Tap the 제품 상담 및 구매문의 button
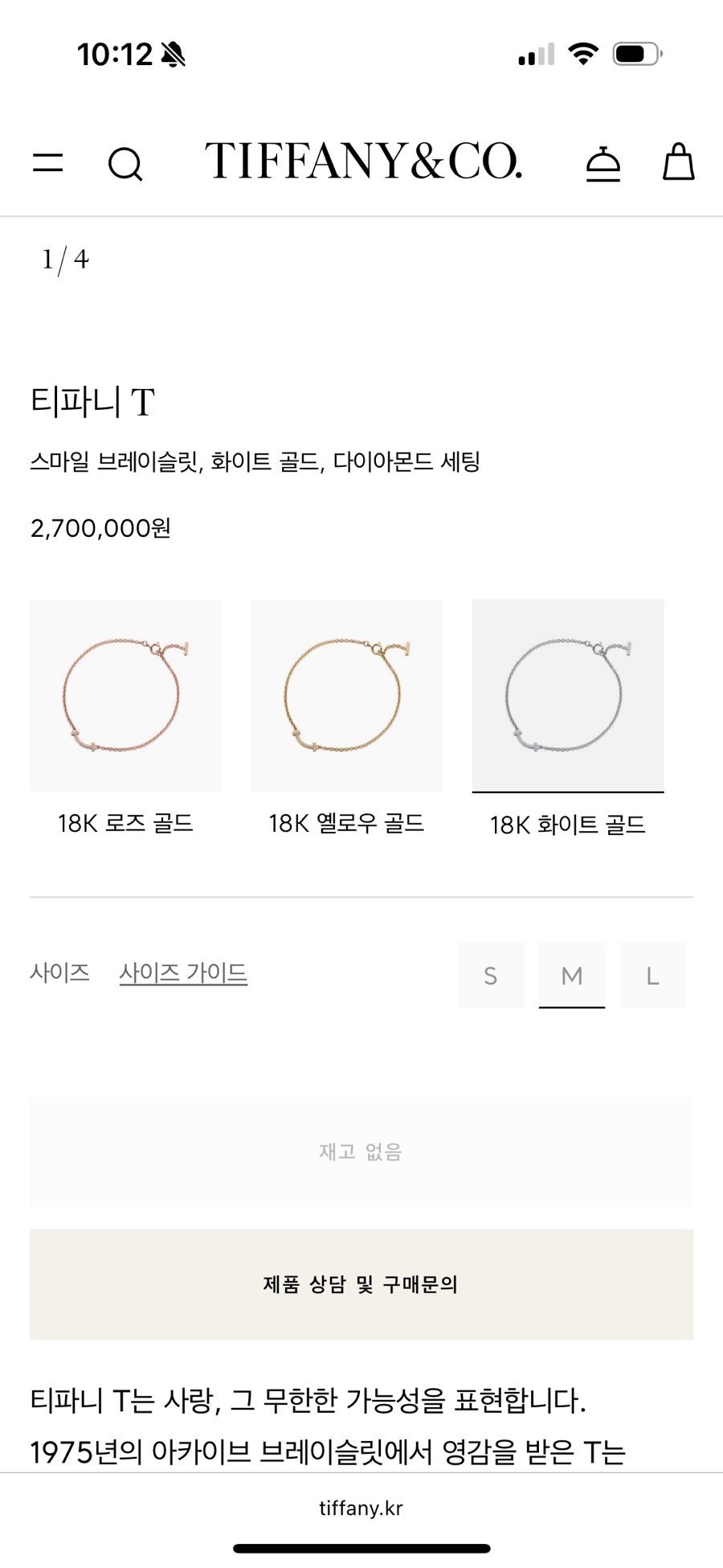Image resolution: width=723 pixels, height=1568 pixels. pos(361,1283)
